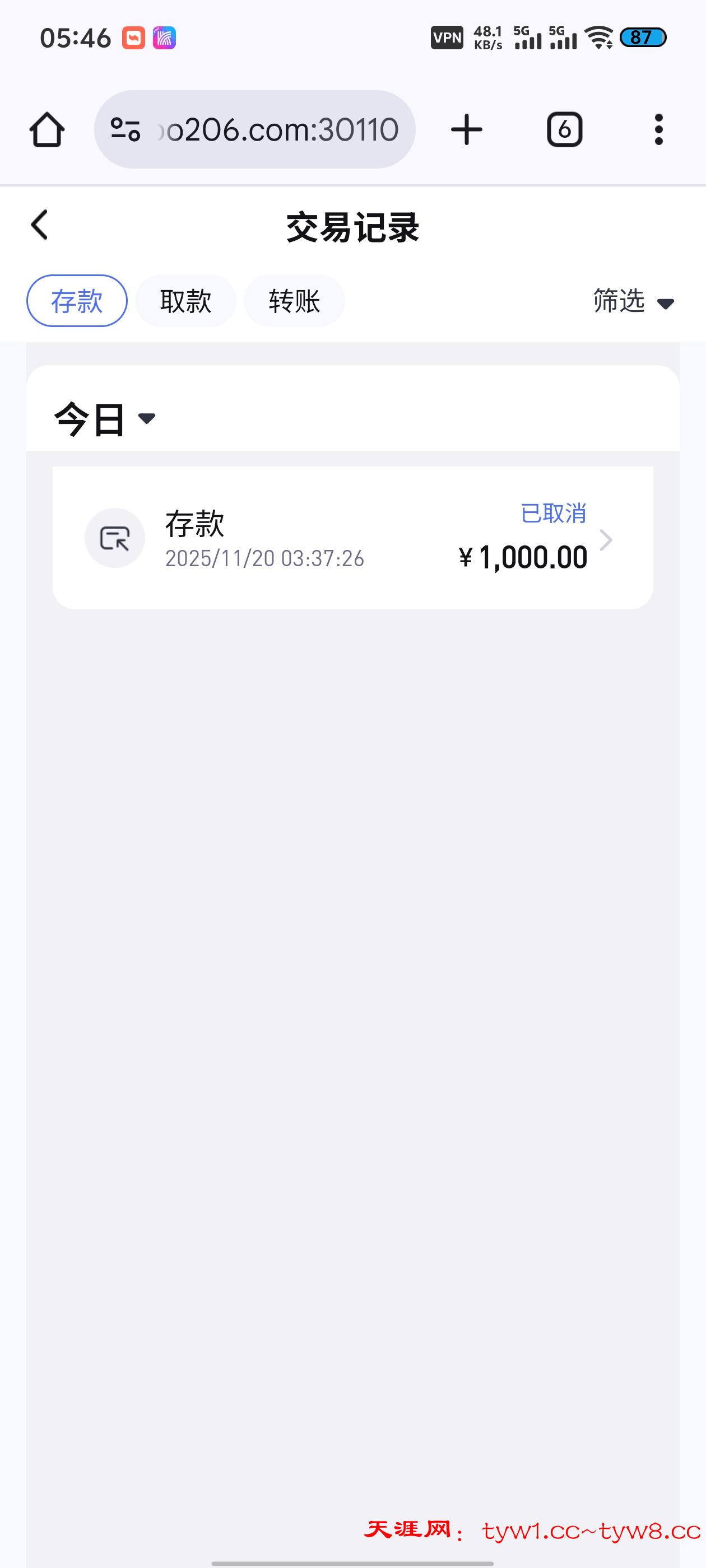Open a new browser tab

click(x=467, y=130)
